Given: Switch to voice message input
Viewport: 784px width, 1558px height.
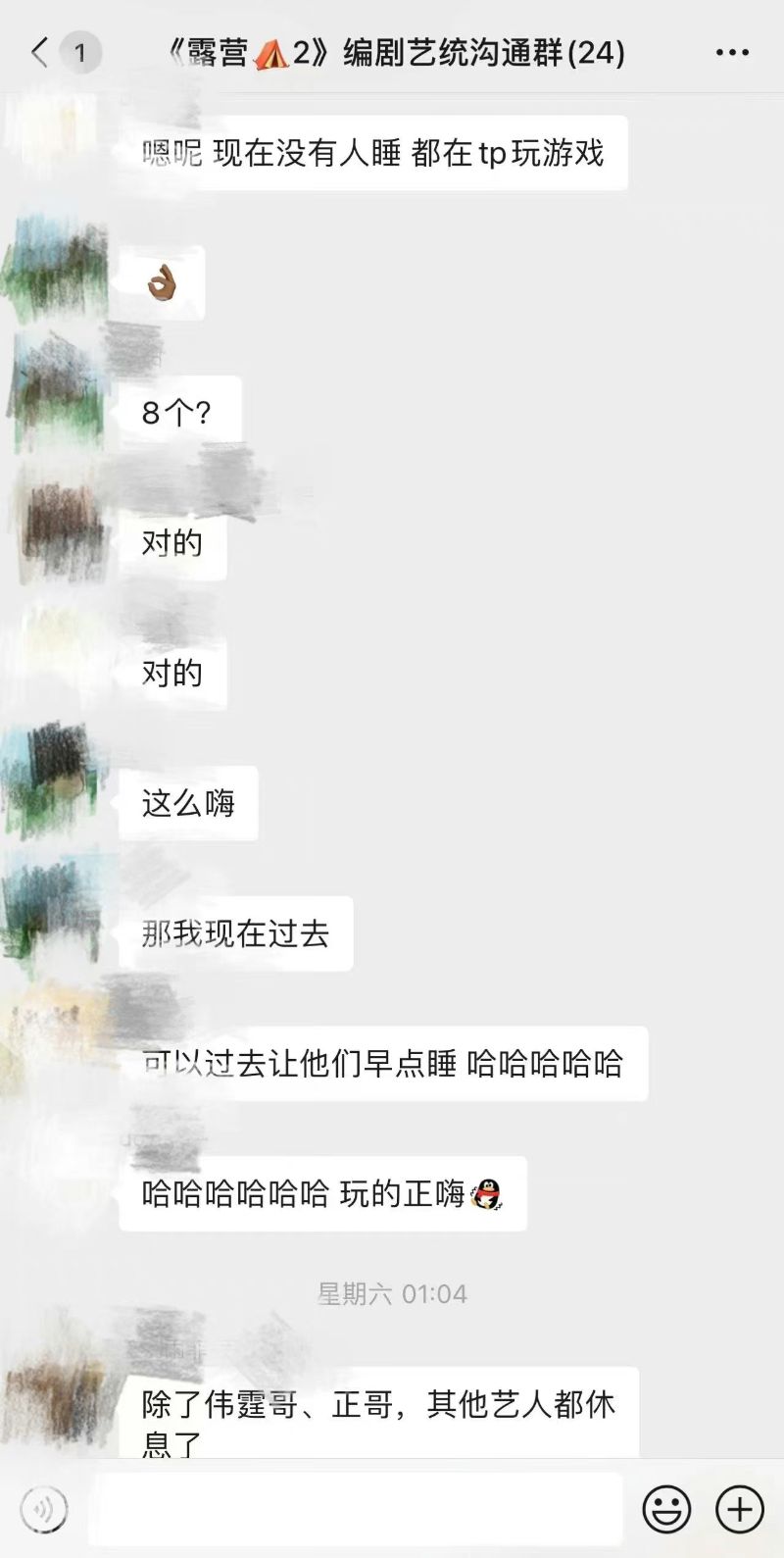Looking at the screenshot, I should pos(44,1508).
